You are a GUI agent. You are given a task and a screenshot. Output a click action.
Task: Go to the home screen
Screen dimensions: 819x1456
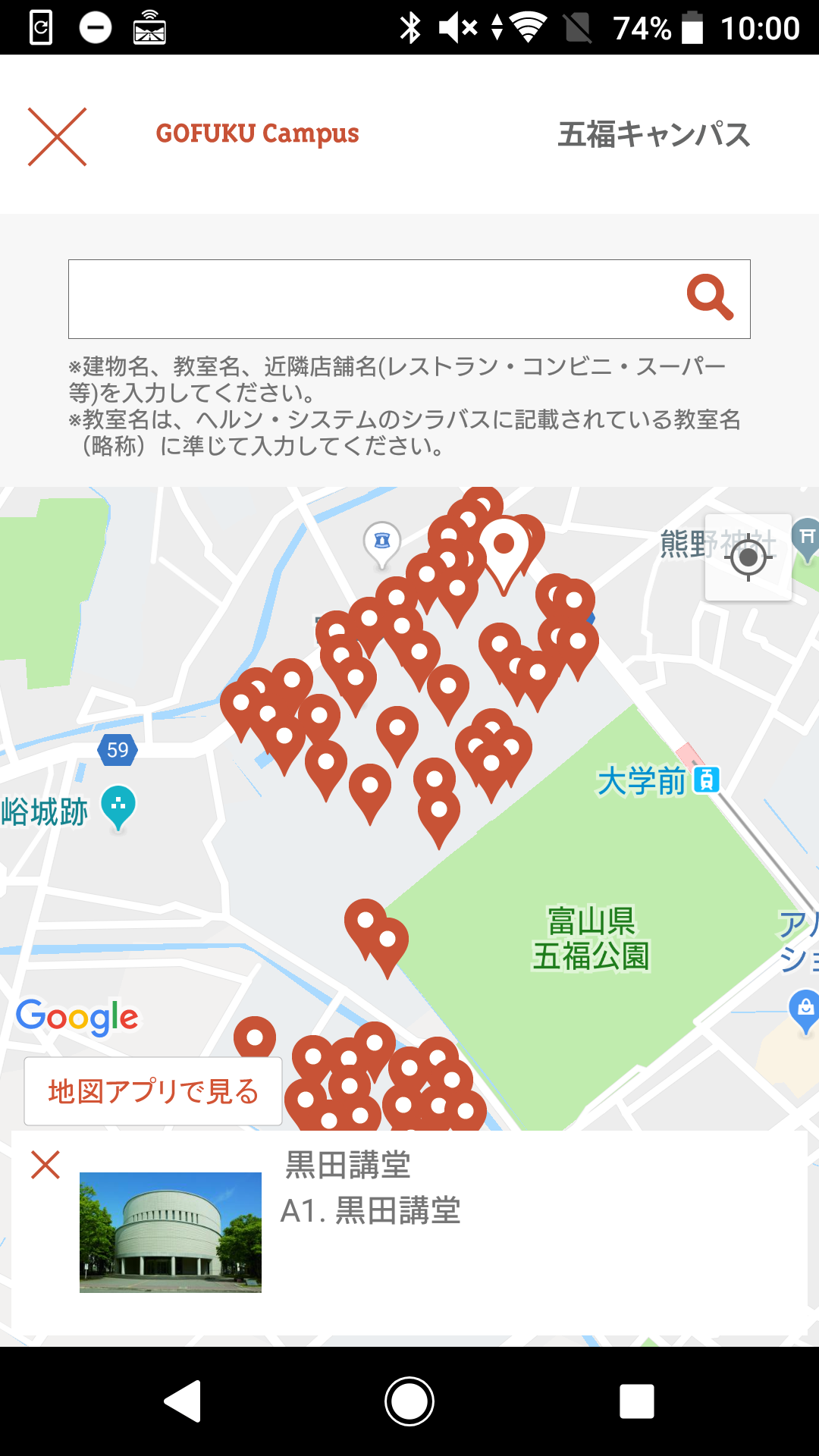[x=409, y=1401]
